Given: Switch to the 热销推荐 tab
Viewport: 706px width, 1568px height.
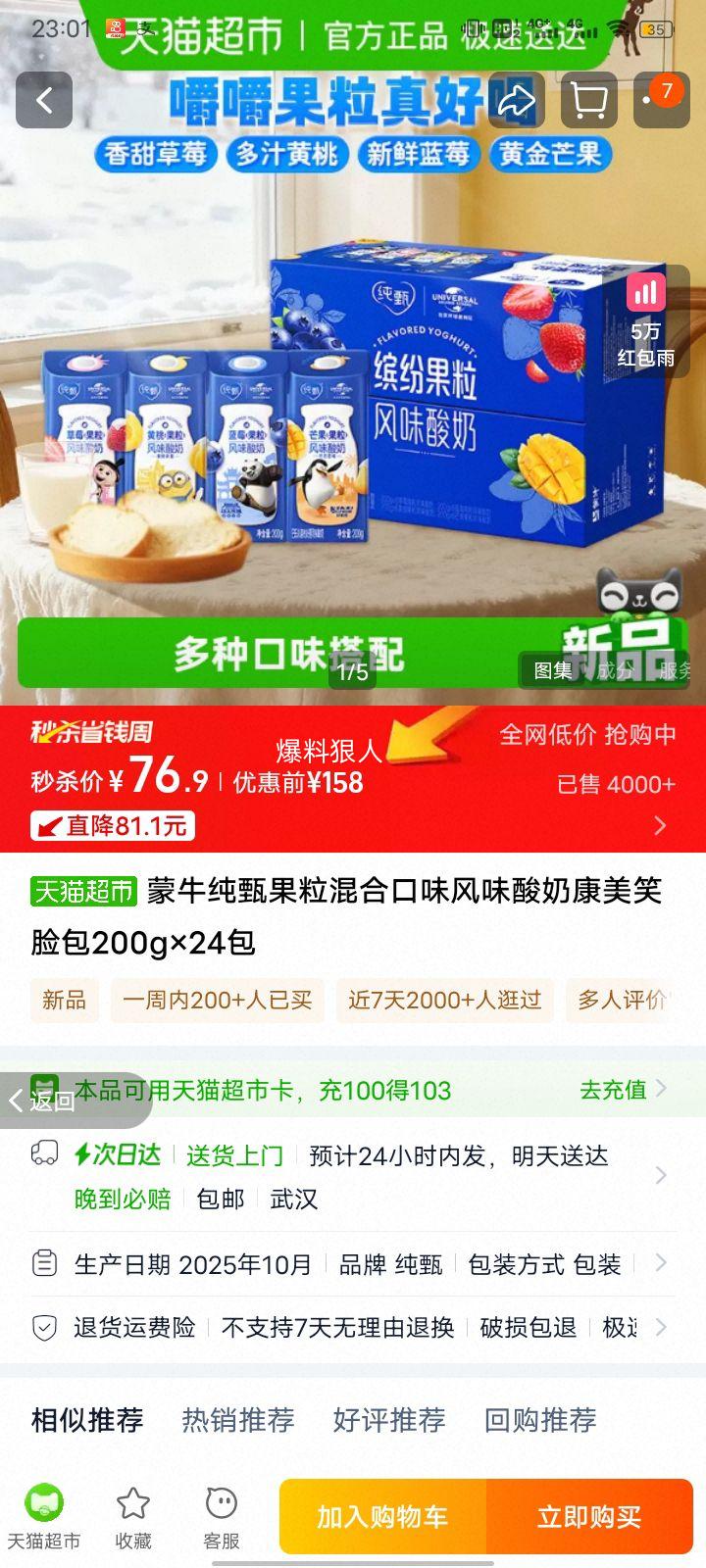Looking at the screenshot, I should pyautogui.click(x=238, y=1419).
